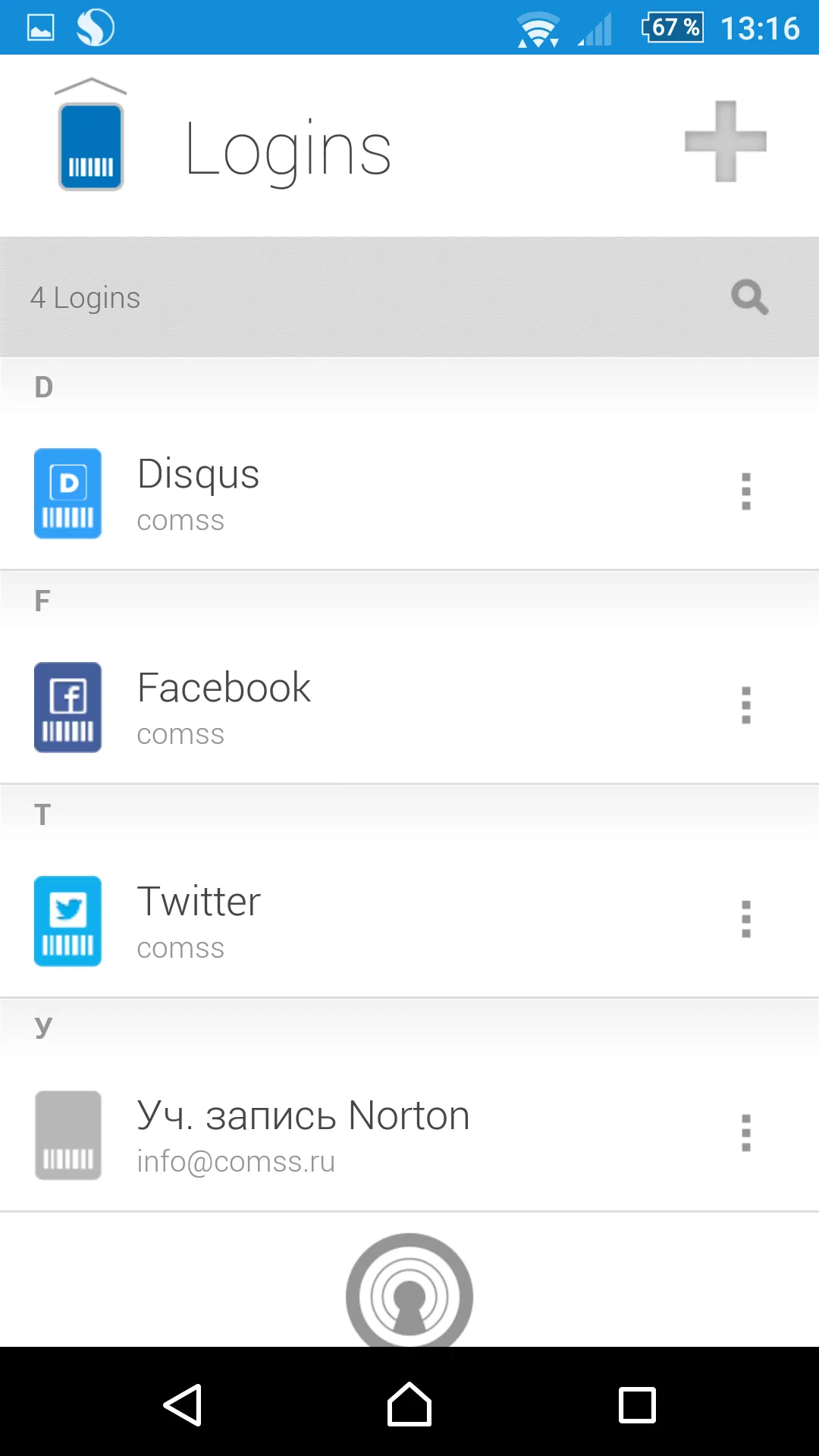Tap the round keyhole button at the bottom
The height and width of the screenshot is (1456, 819).
[x=409, y=1293]
